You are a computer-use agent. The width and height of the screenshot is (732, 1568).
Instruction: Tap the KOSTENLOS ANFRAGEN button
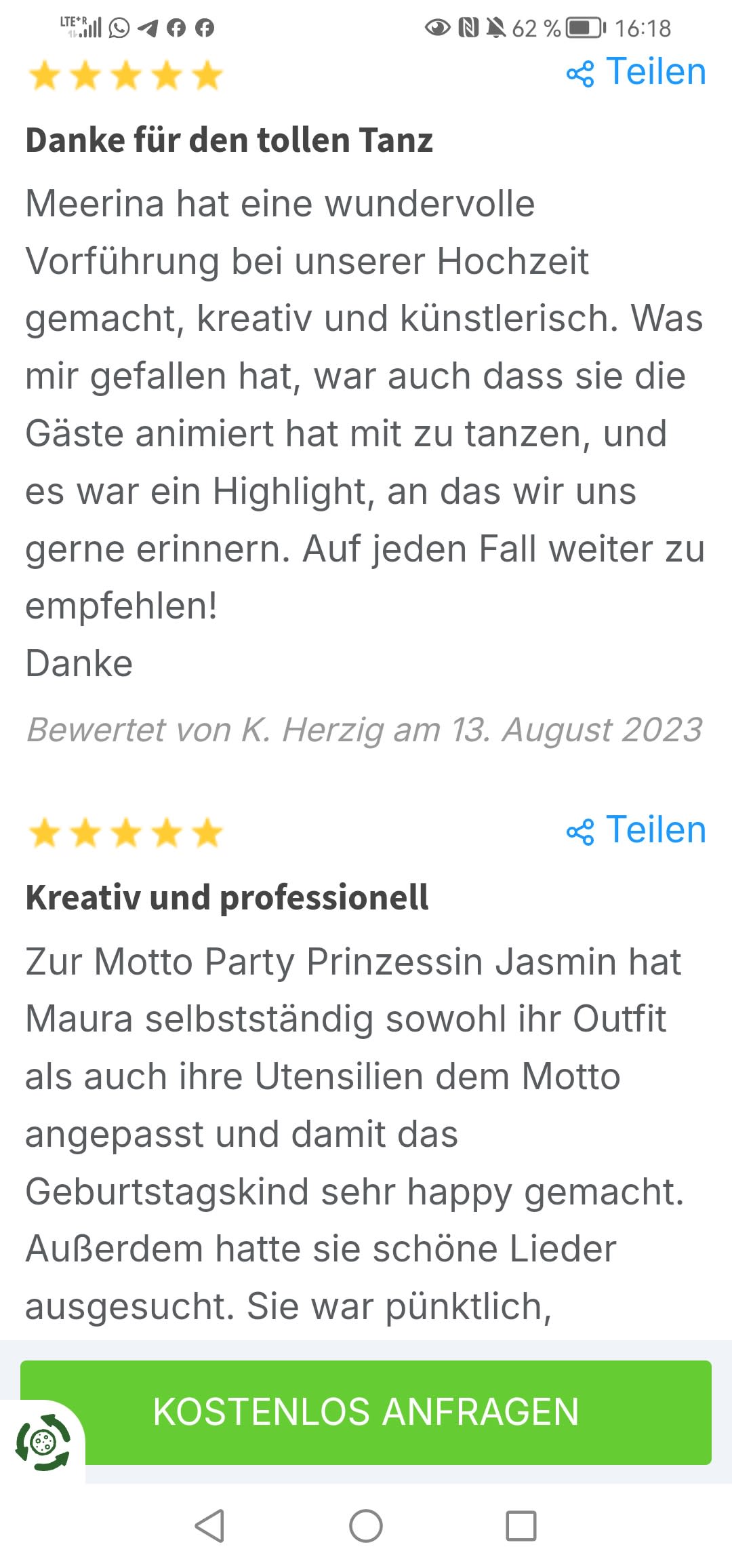(366, 1413)
